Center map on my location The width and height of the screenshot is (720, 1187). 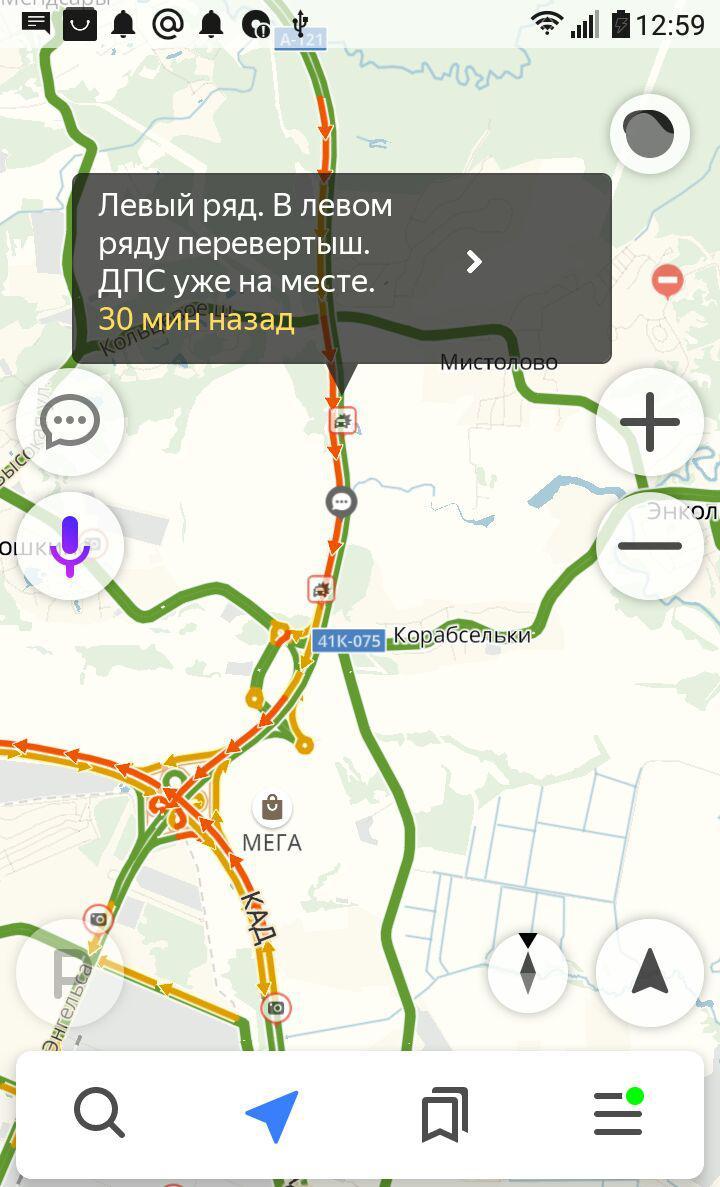point(650,973)
